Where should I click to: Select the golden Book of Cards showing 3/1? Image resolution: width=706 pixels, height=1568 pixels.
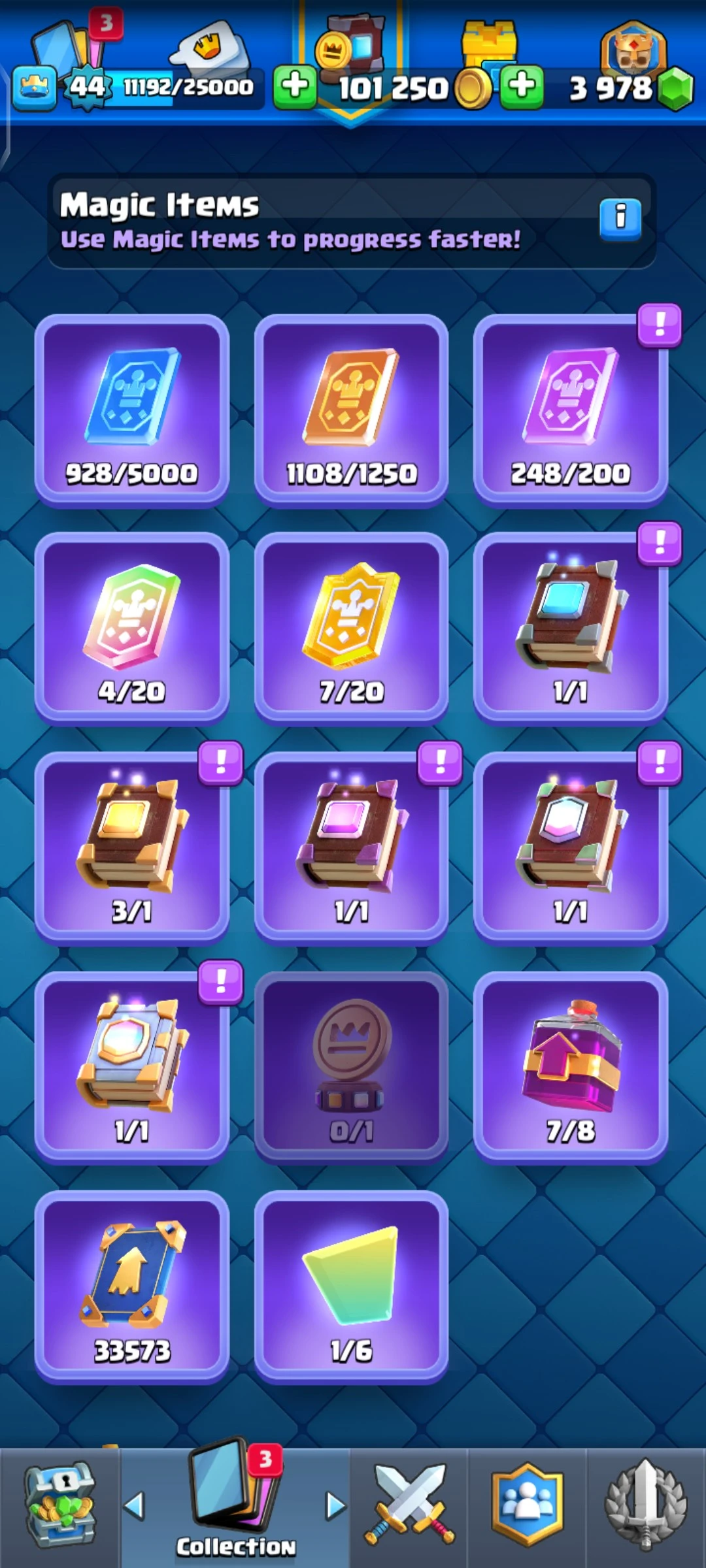132,847
